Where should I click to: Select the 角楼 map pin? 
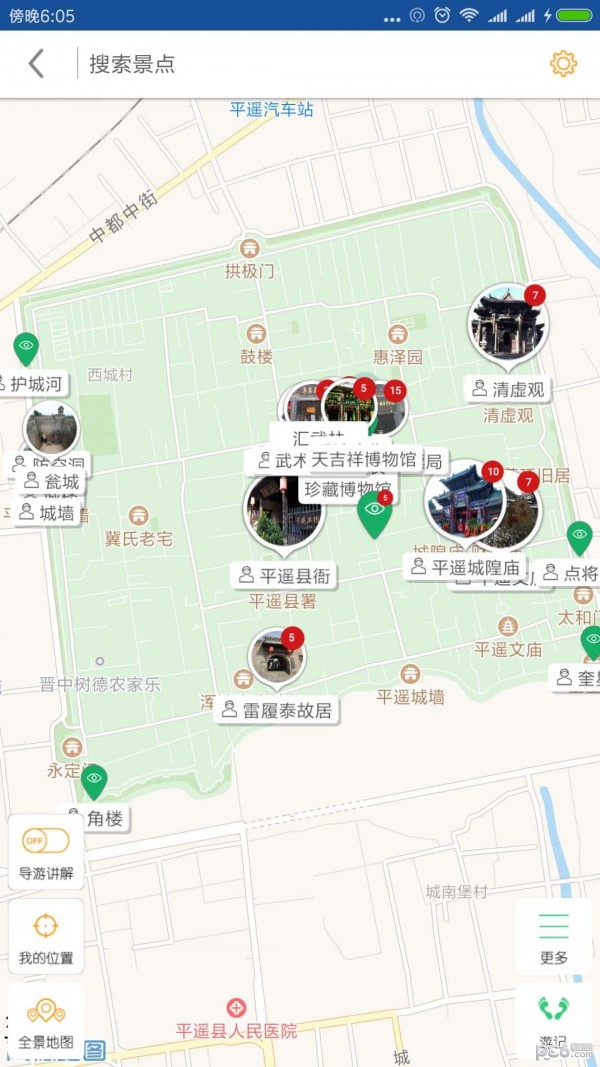94,783
